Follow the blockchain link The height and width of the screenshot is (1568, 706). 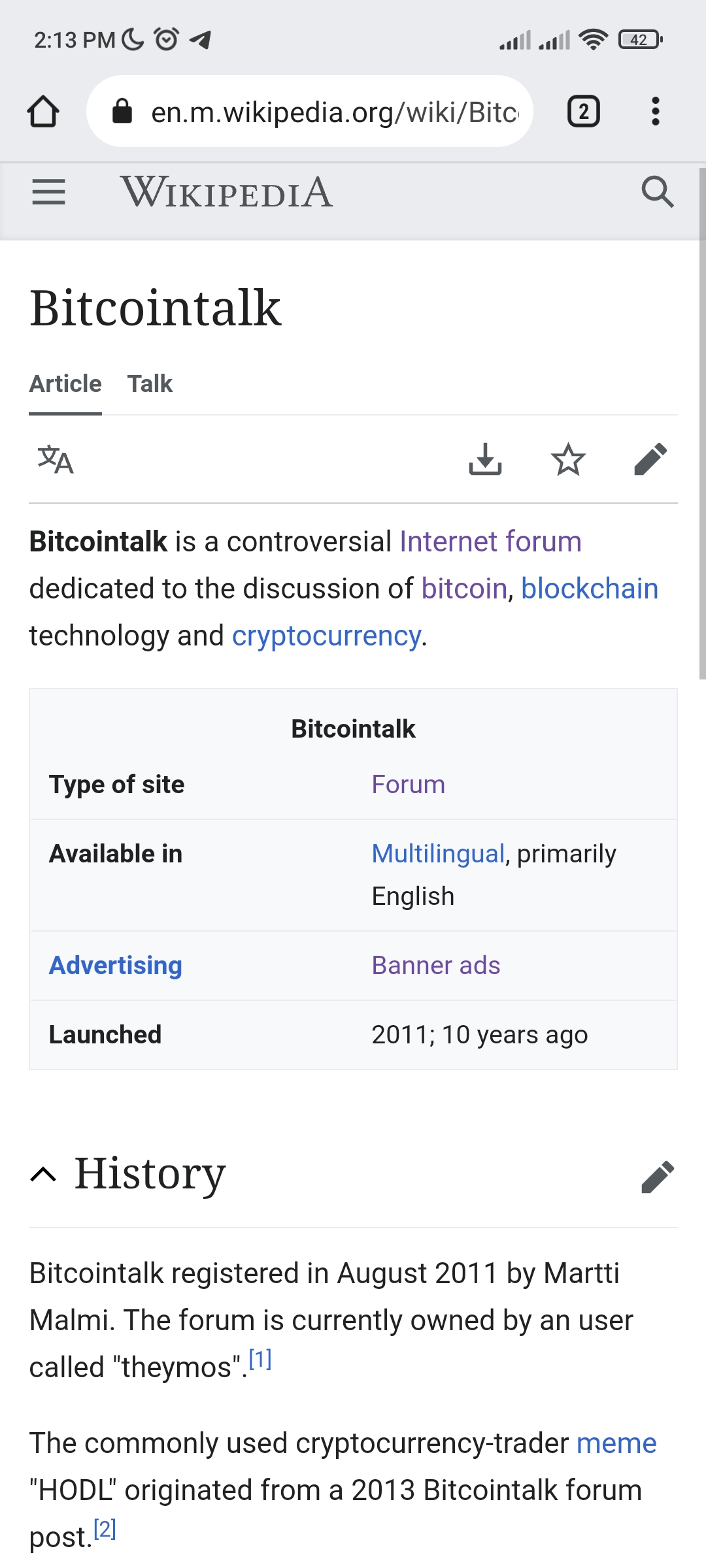589,589
